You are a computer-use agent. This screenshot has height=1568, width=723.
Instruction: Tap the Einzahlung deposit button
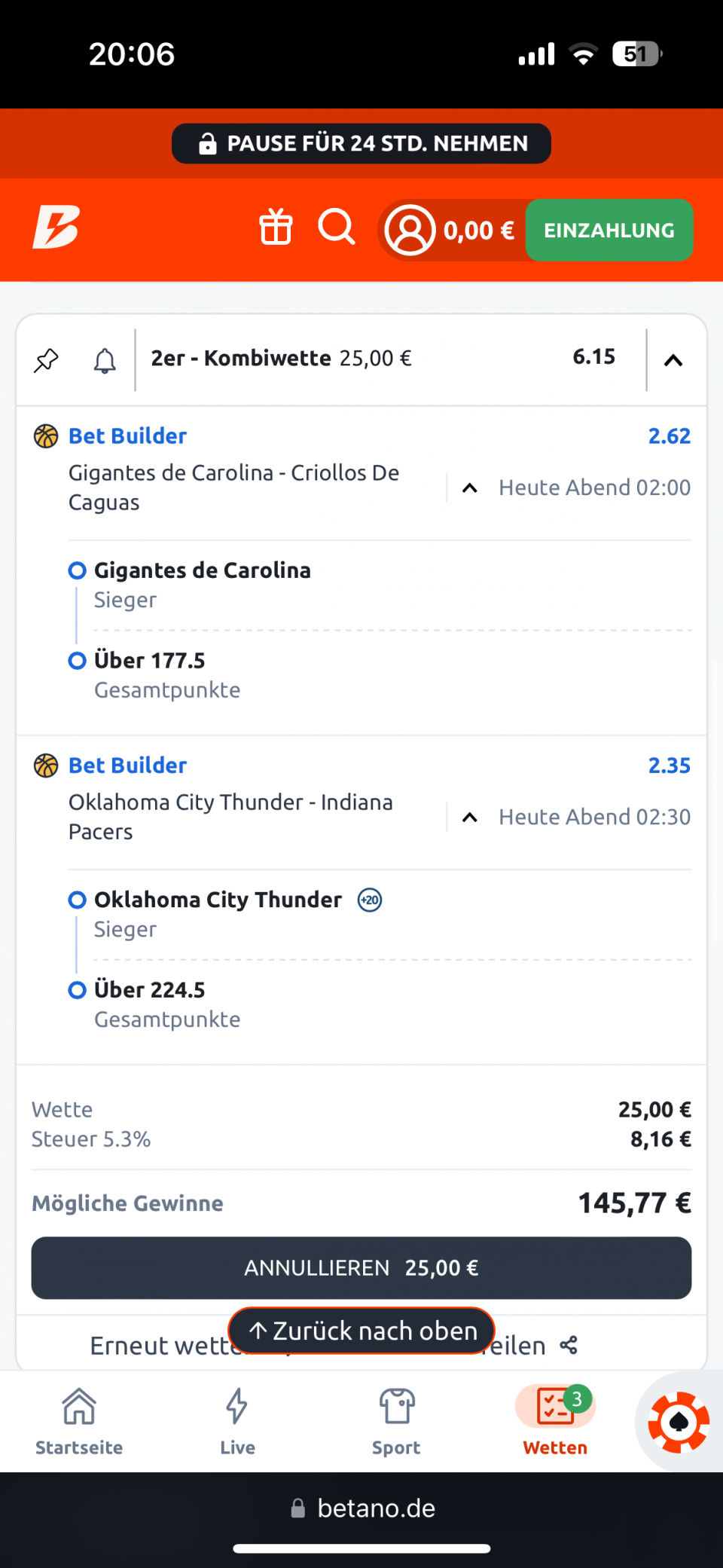pos(609,230)
